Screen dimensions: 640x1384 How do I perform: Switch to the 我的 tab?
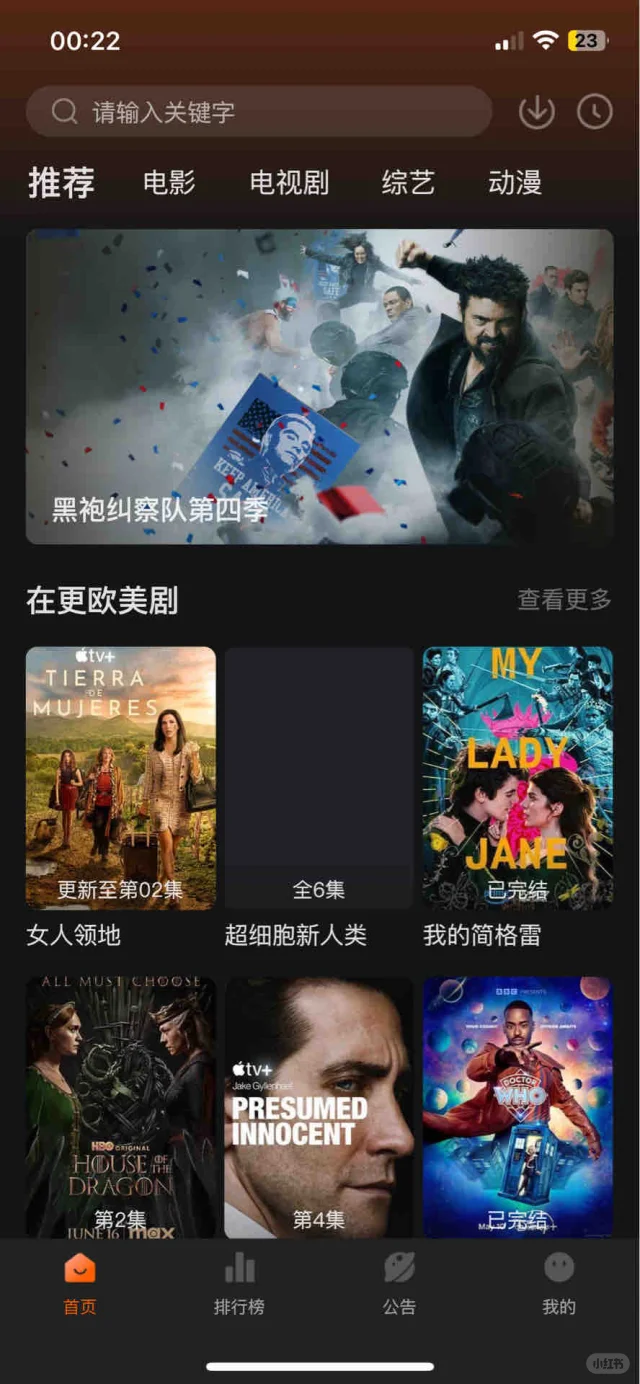(x=559, y=1283)
